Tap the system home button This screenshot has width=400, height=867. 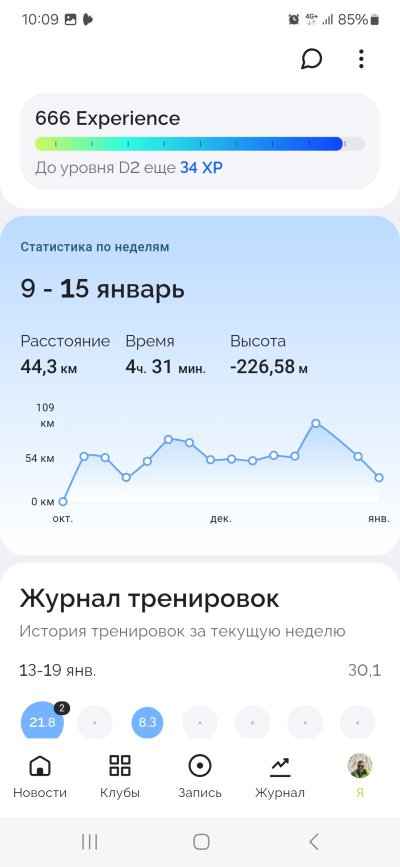point(201,842)
